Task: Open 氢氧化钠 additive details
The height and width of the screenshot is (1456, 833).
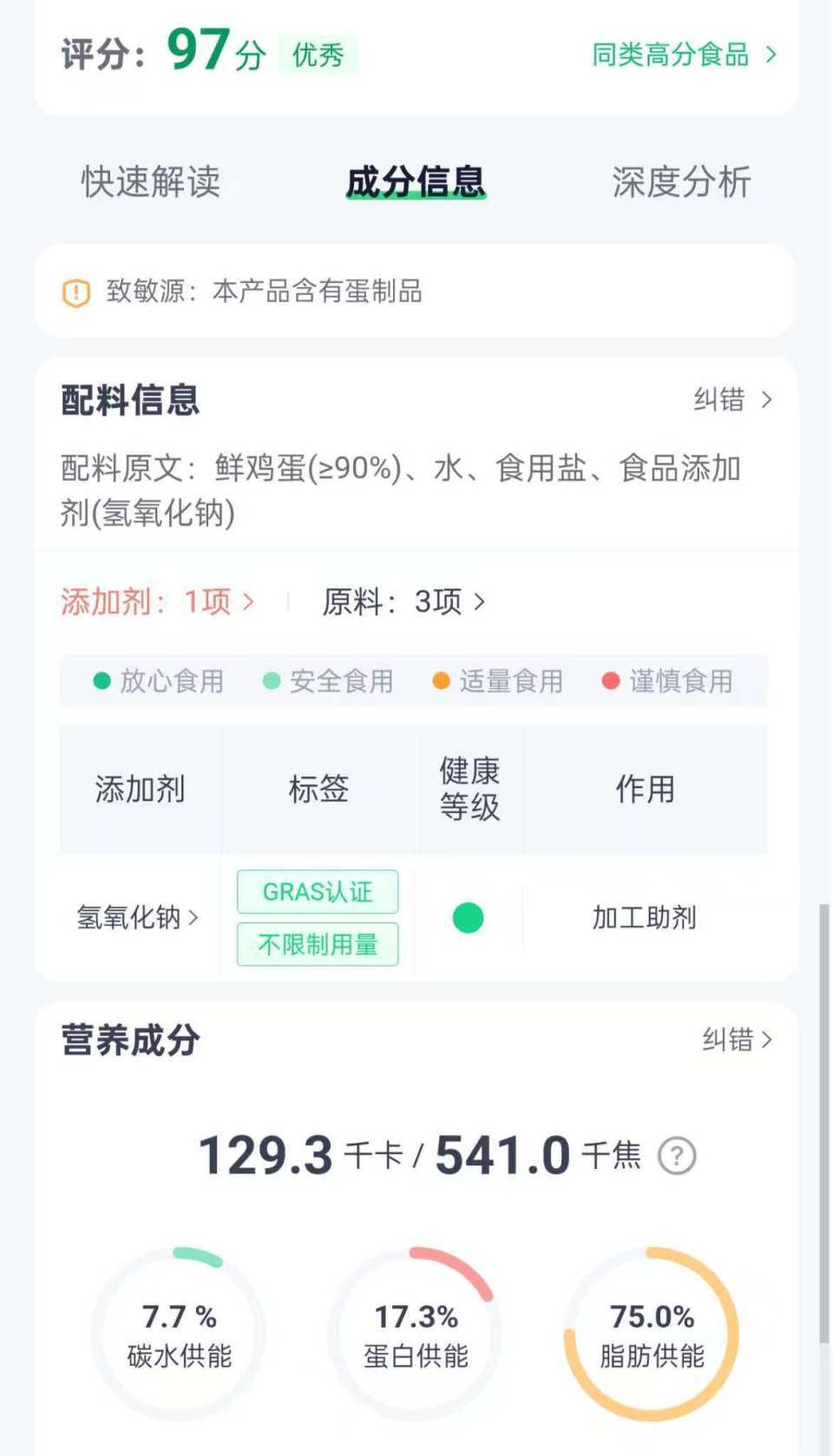Action: (x=136, y=918)
